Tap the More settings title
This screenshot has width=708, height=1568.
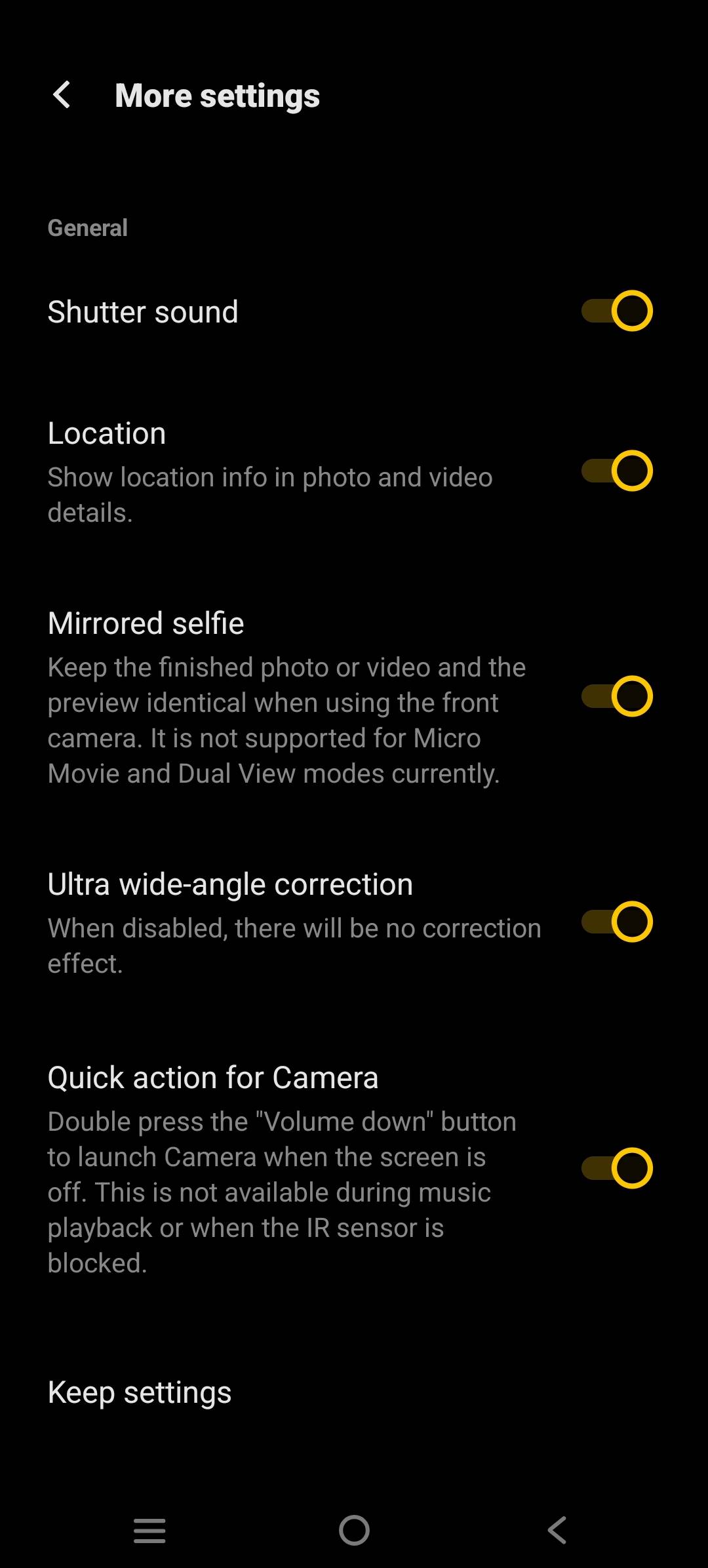[216, 95]
